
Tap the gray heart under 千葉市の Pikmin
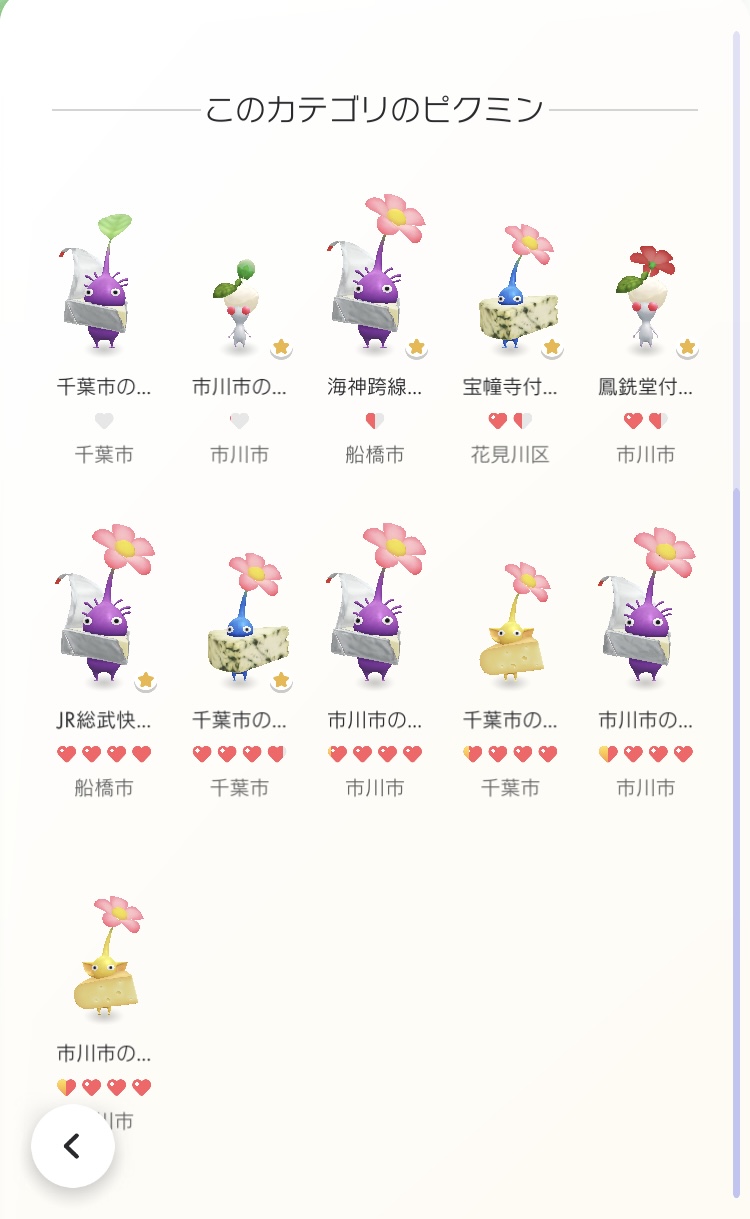(x=103, y=420)
